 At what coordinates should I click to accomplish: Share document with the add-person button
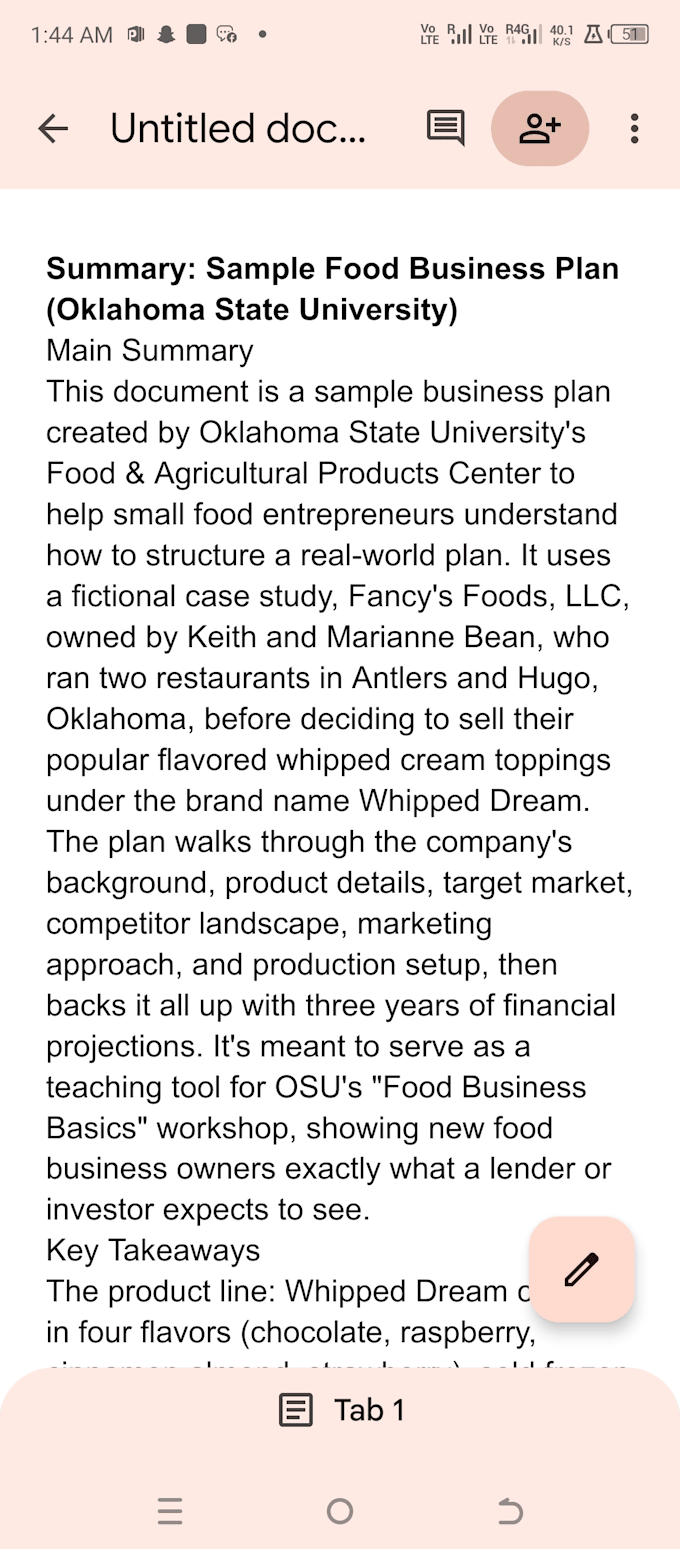click(540, 128)
